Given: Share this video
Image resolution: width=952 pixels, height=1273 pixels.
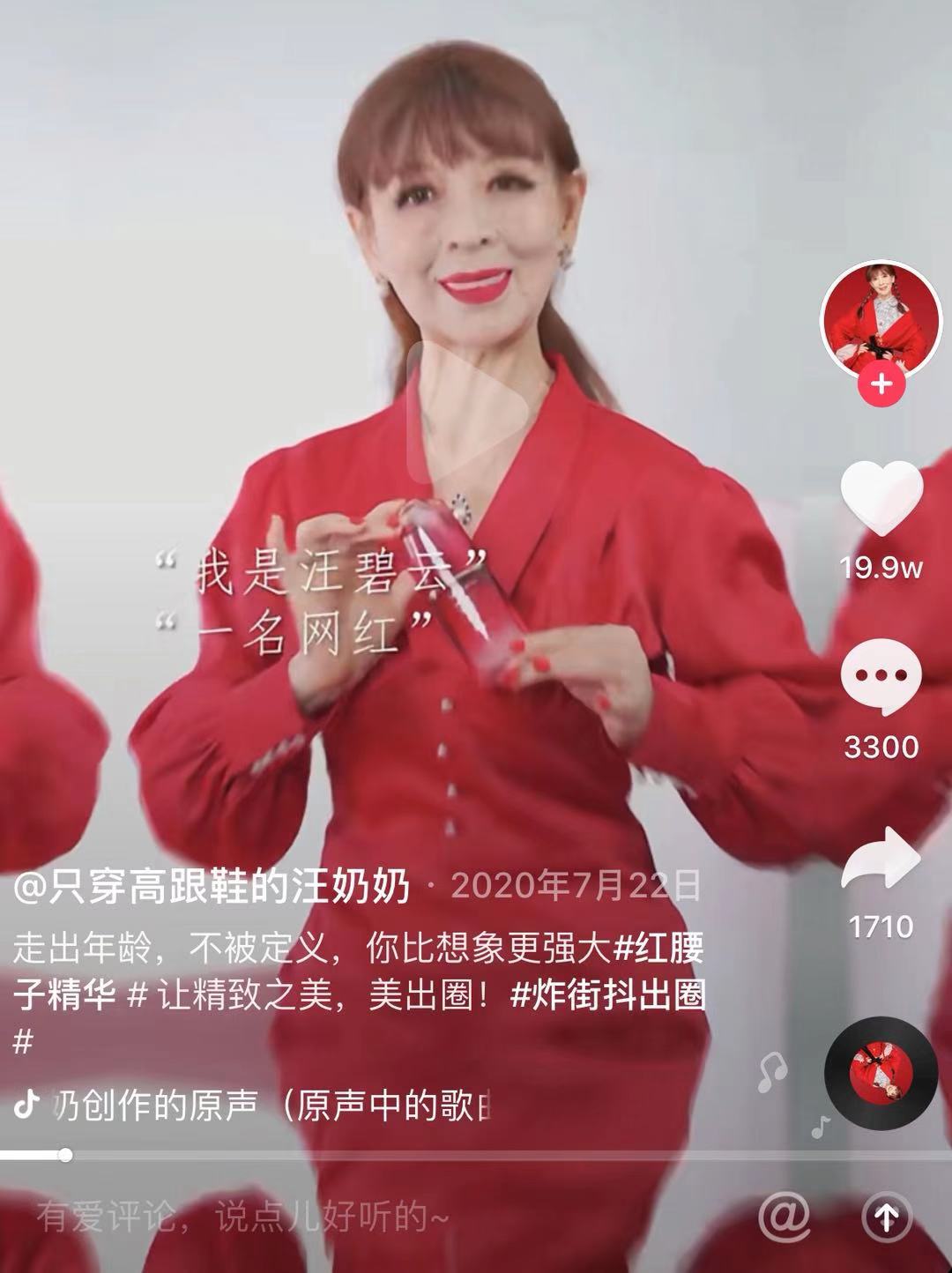Looking at the screenshot, I should click(881, 860).
